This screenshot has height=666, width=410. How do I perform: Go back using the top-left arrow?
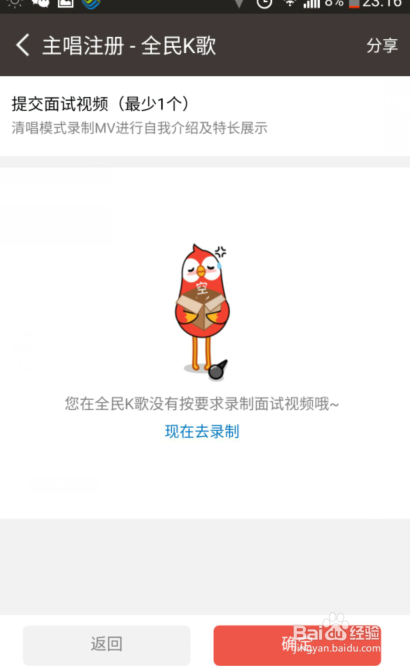[23, 45]
